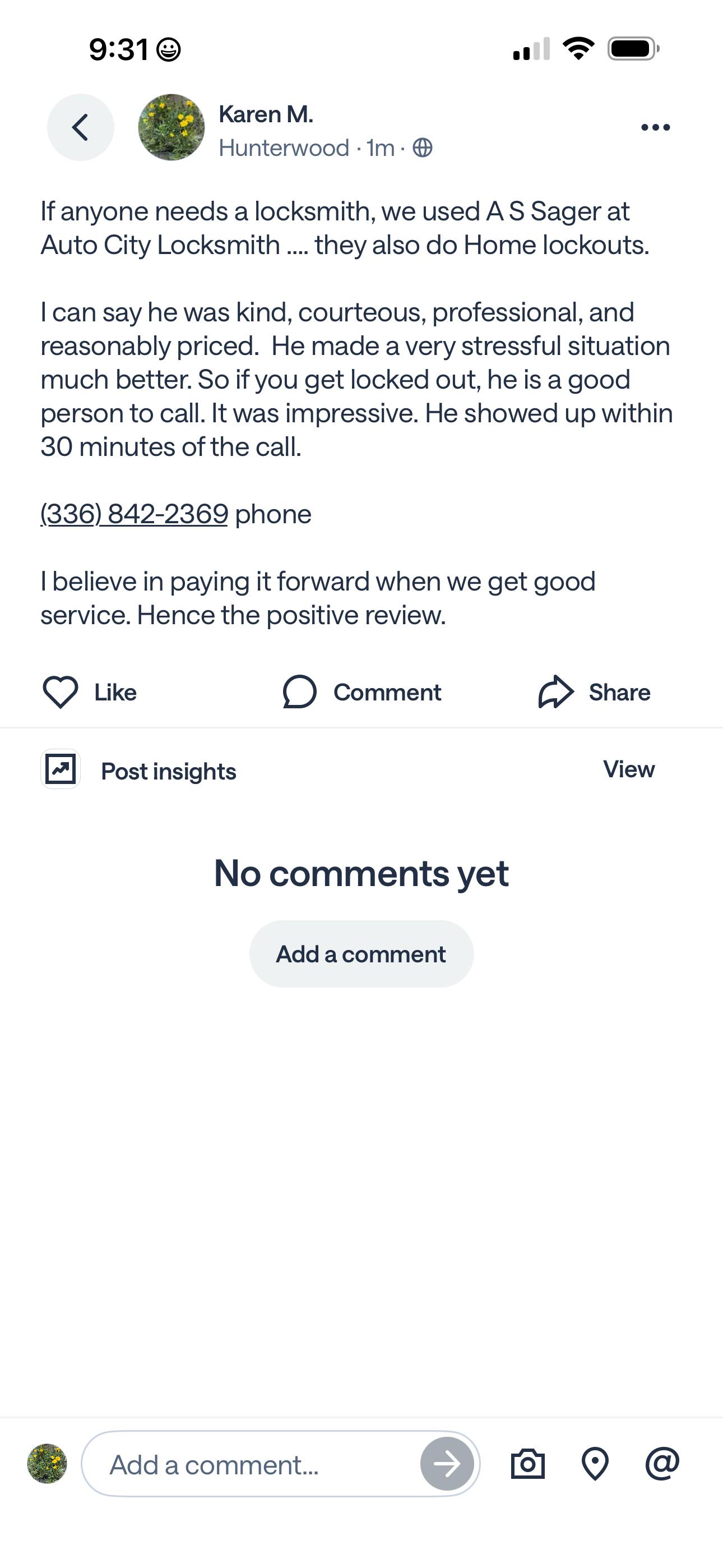
Task: Call the (336) 842-2369 phone link
Action: click(135, 514)
